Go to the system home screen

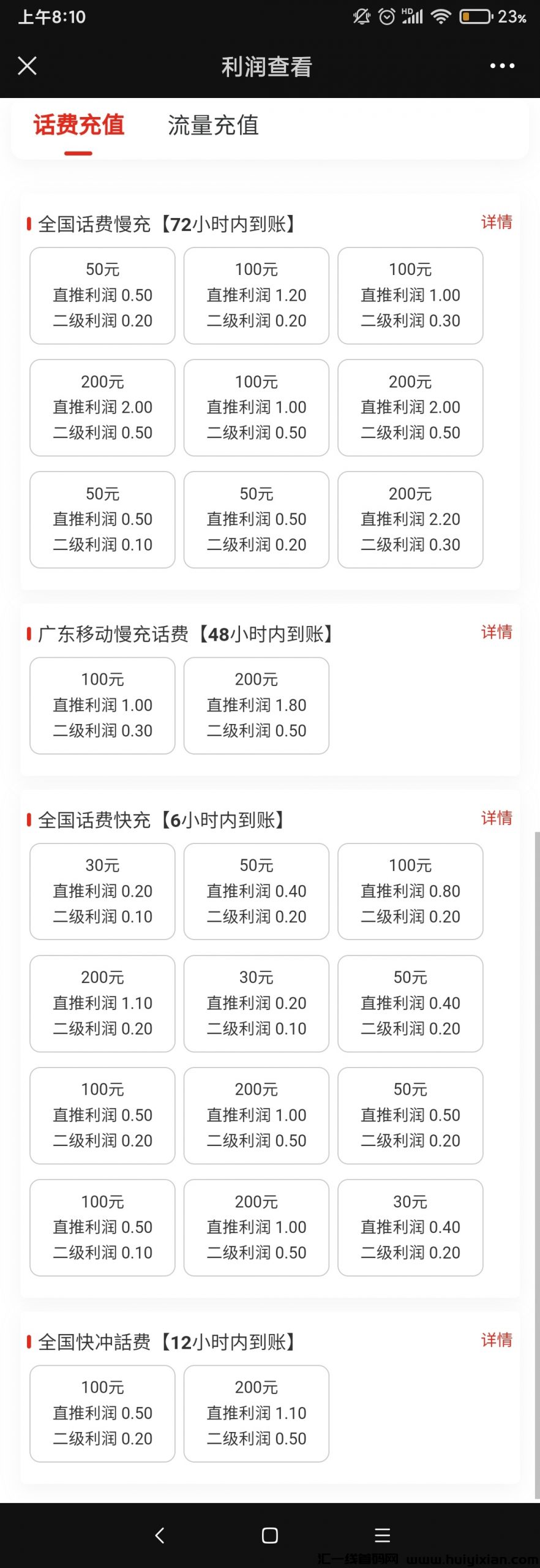click(270, 1535)
